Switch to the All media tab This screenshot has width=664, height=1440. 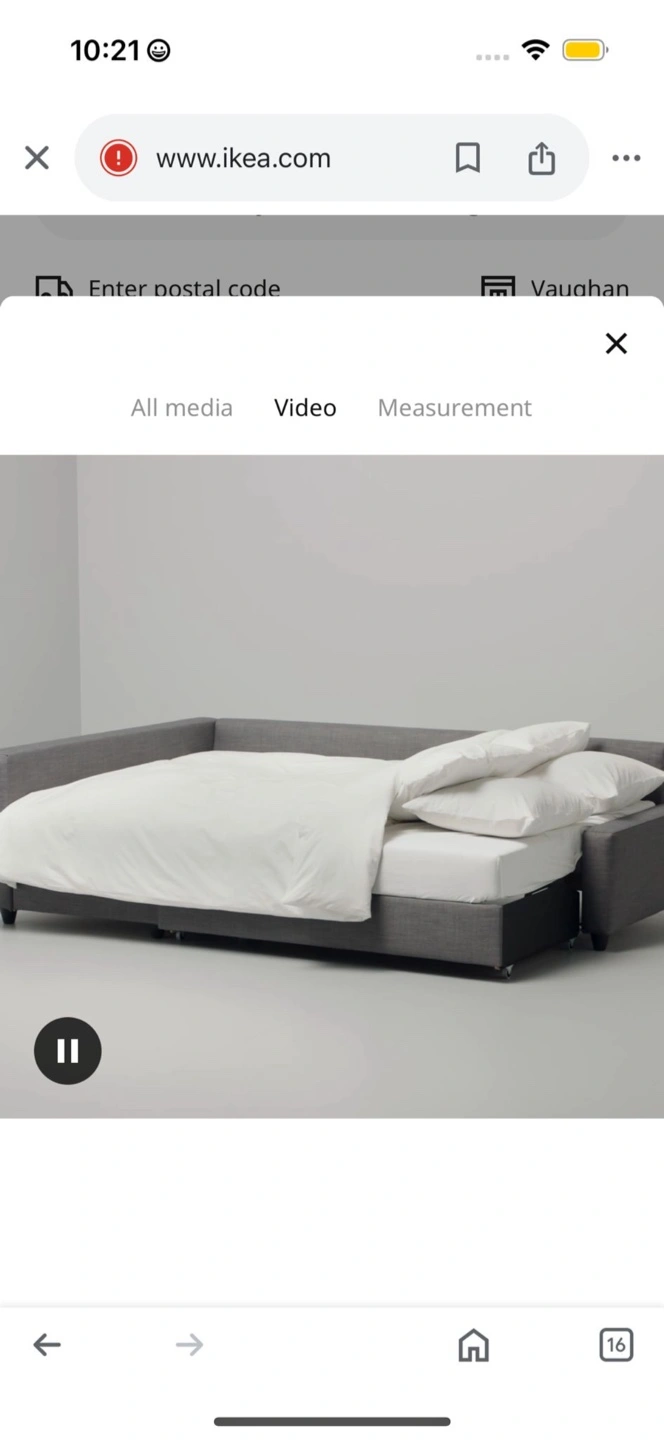tap(182, 408)
